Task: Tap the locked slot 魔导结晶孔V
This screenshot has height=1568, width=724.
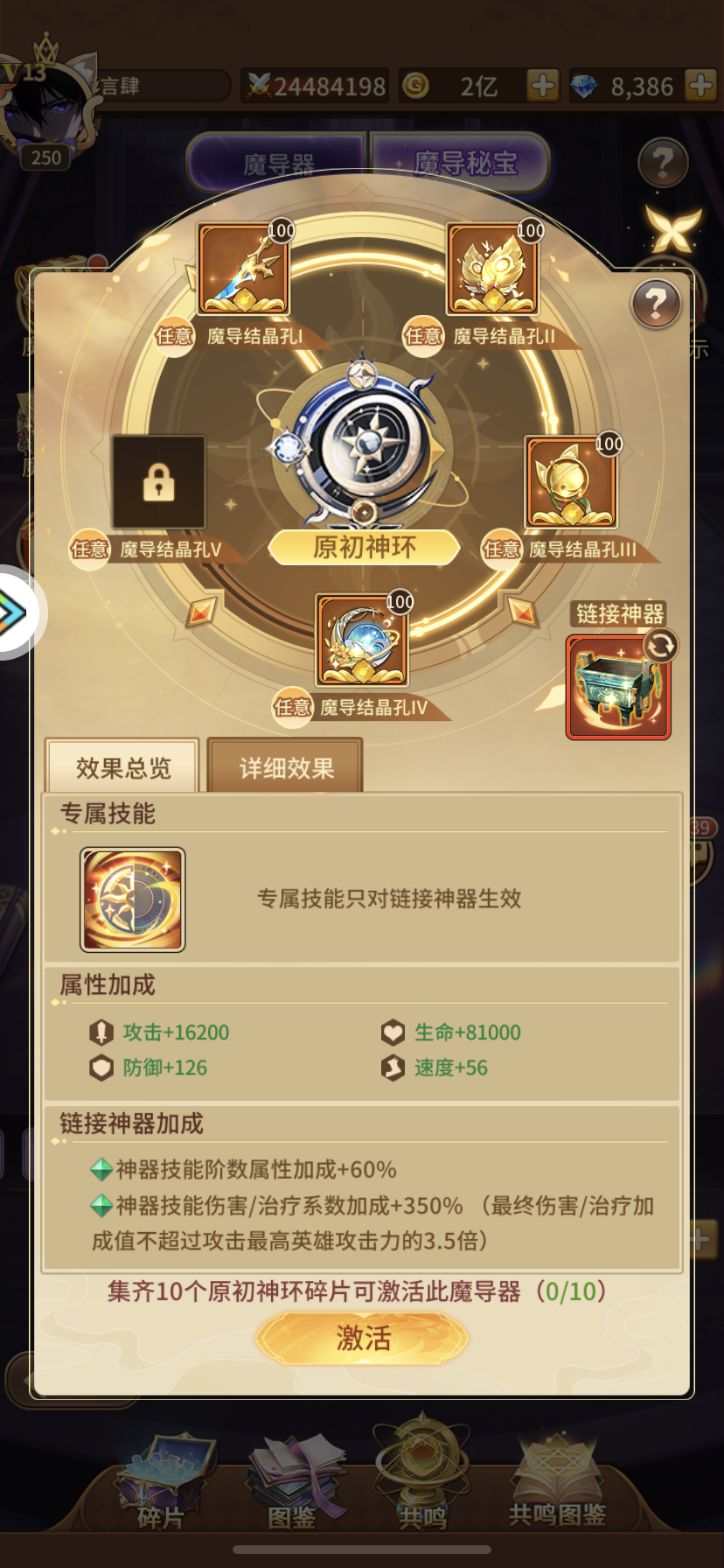Action: point(158,482)
